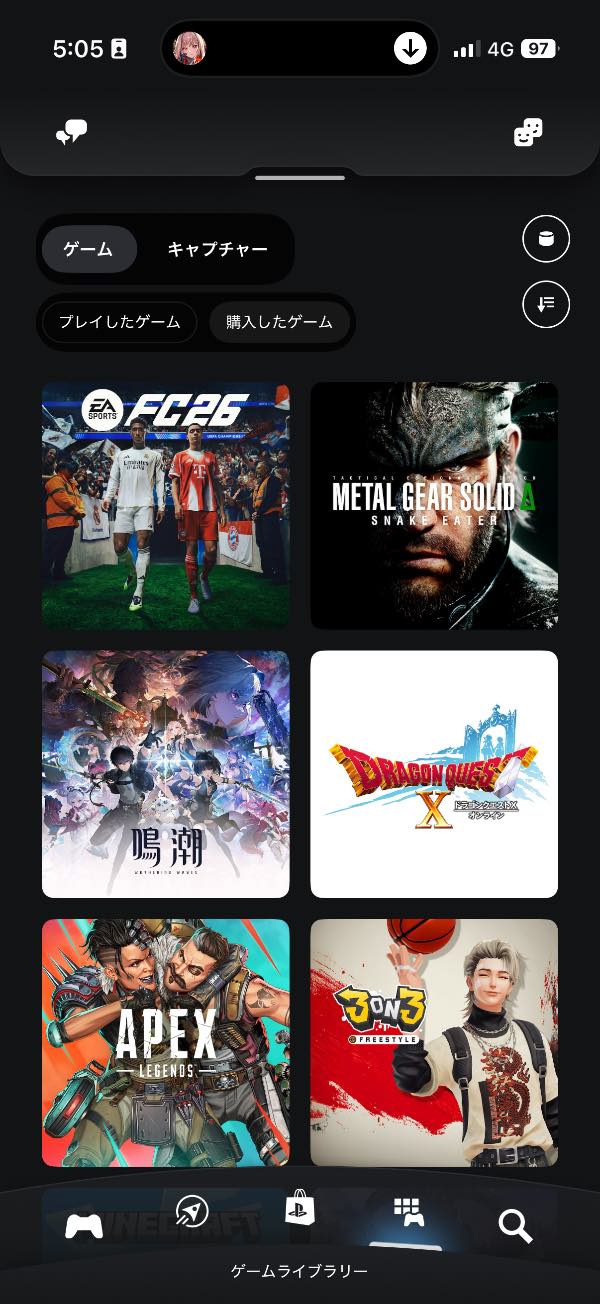Image resolution: width=600 pixels, height=1304 pixels.
Task: Open the Apex Legends game tile
Action: [x=166, y=1042]
